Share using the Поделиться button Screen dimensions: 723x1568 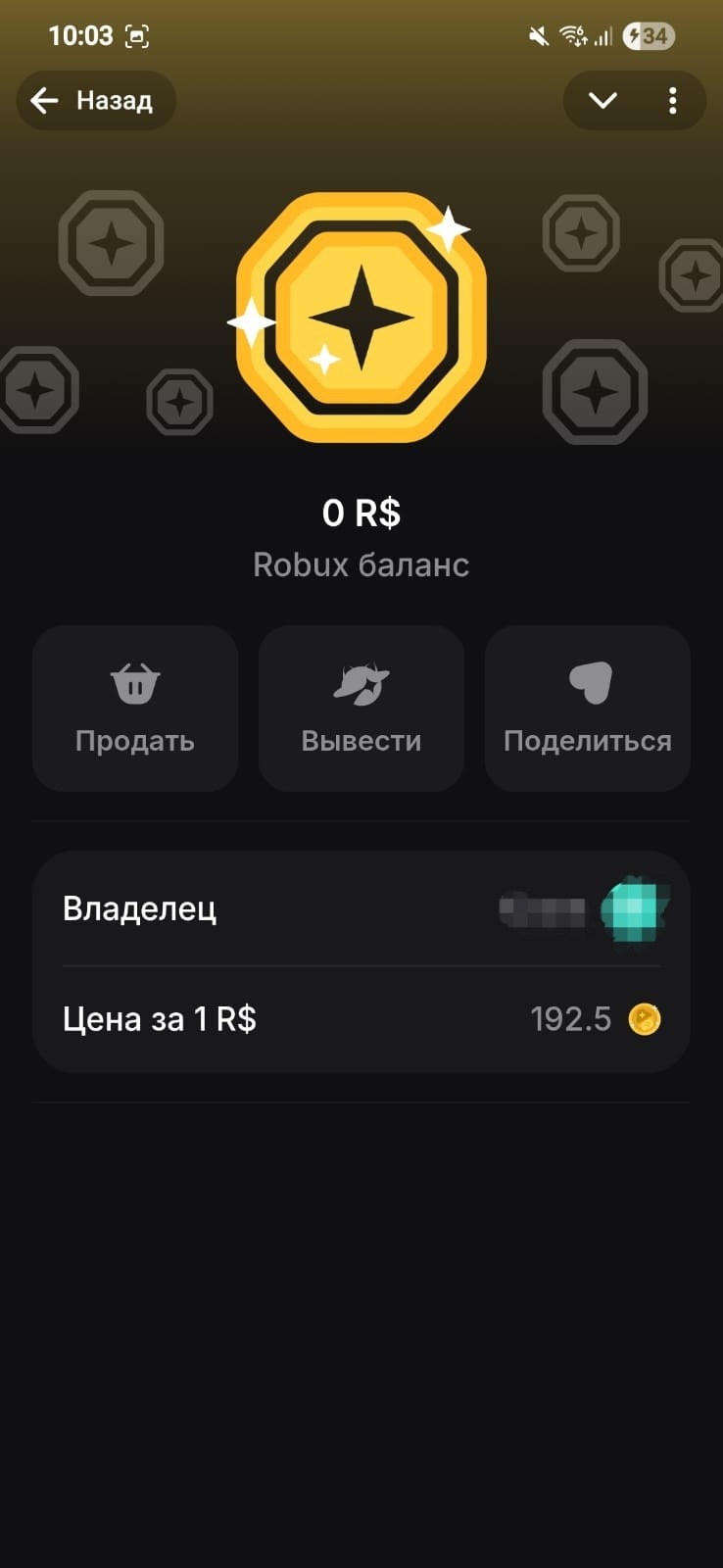(x=588, y=708)
